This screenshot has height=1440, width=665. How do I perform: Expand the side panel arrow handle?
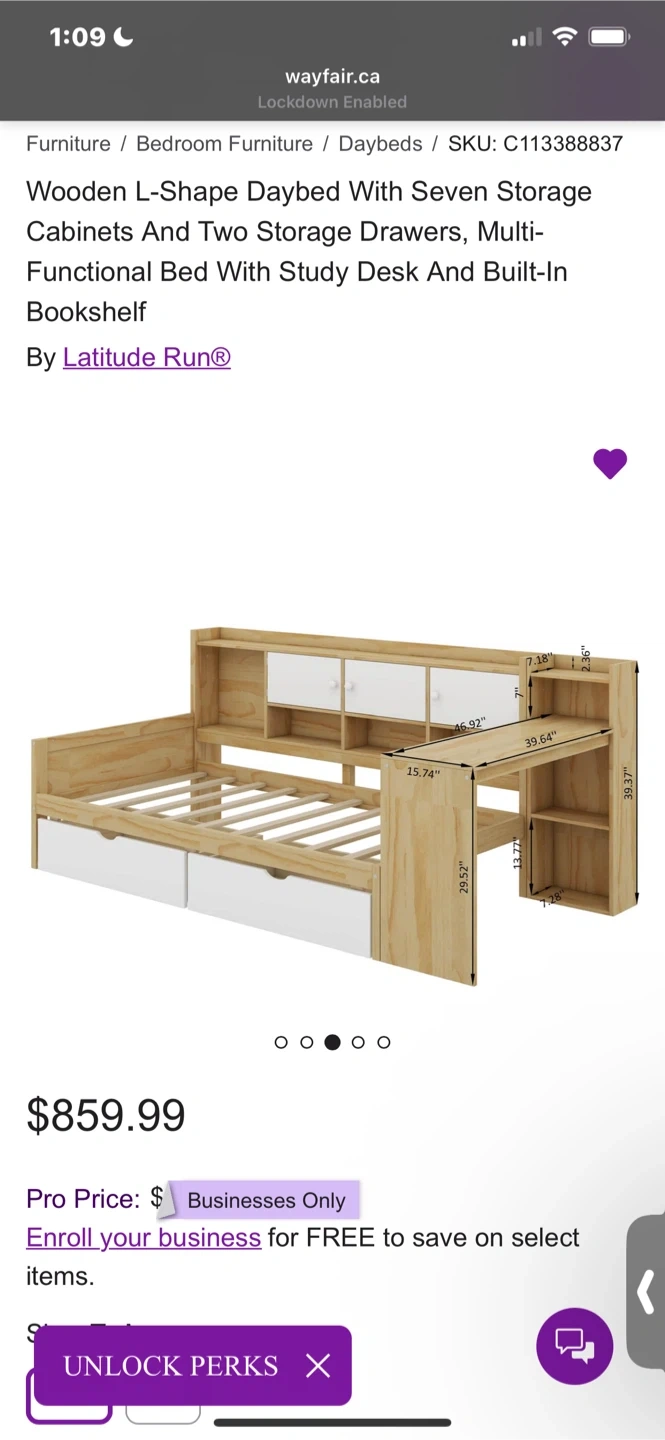[647, 1291]
